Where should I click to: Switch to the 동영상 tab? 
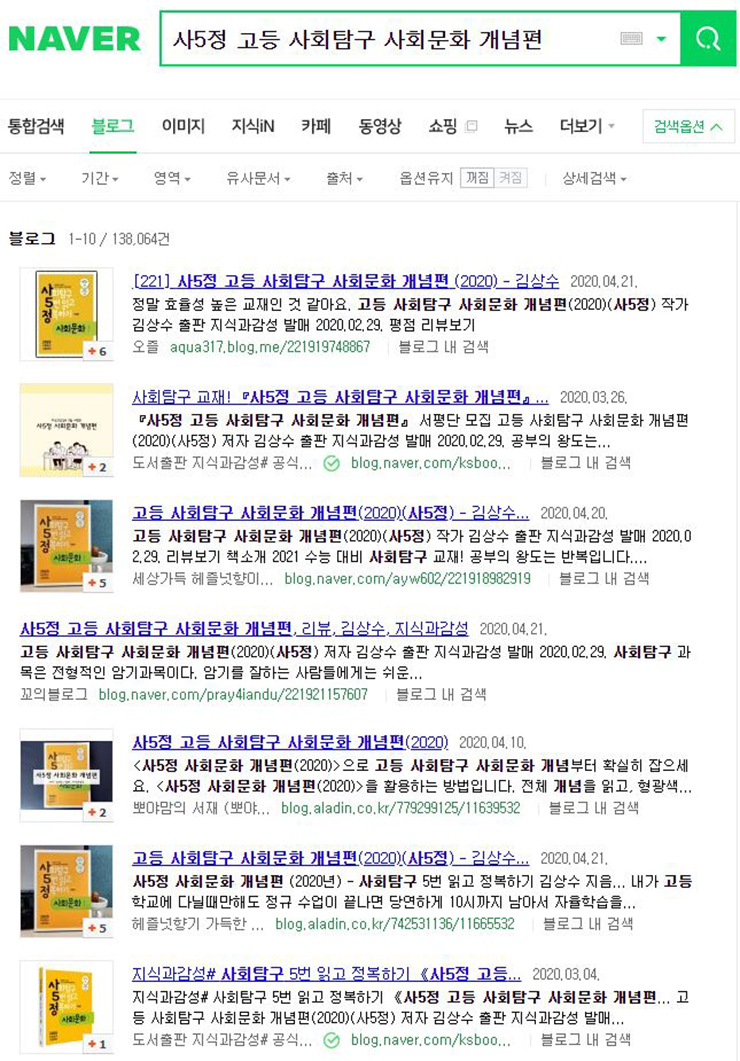pos(380,126)
